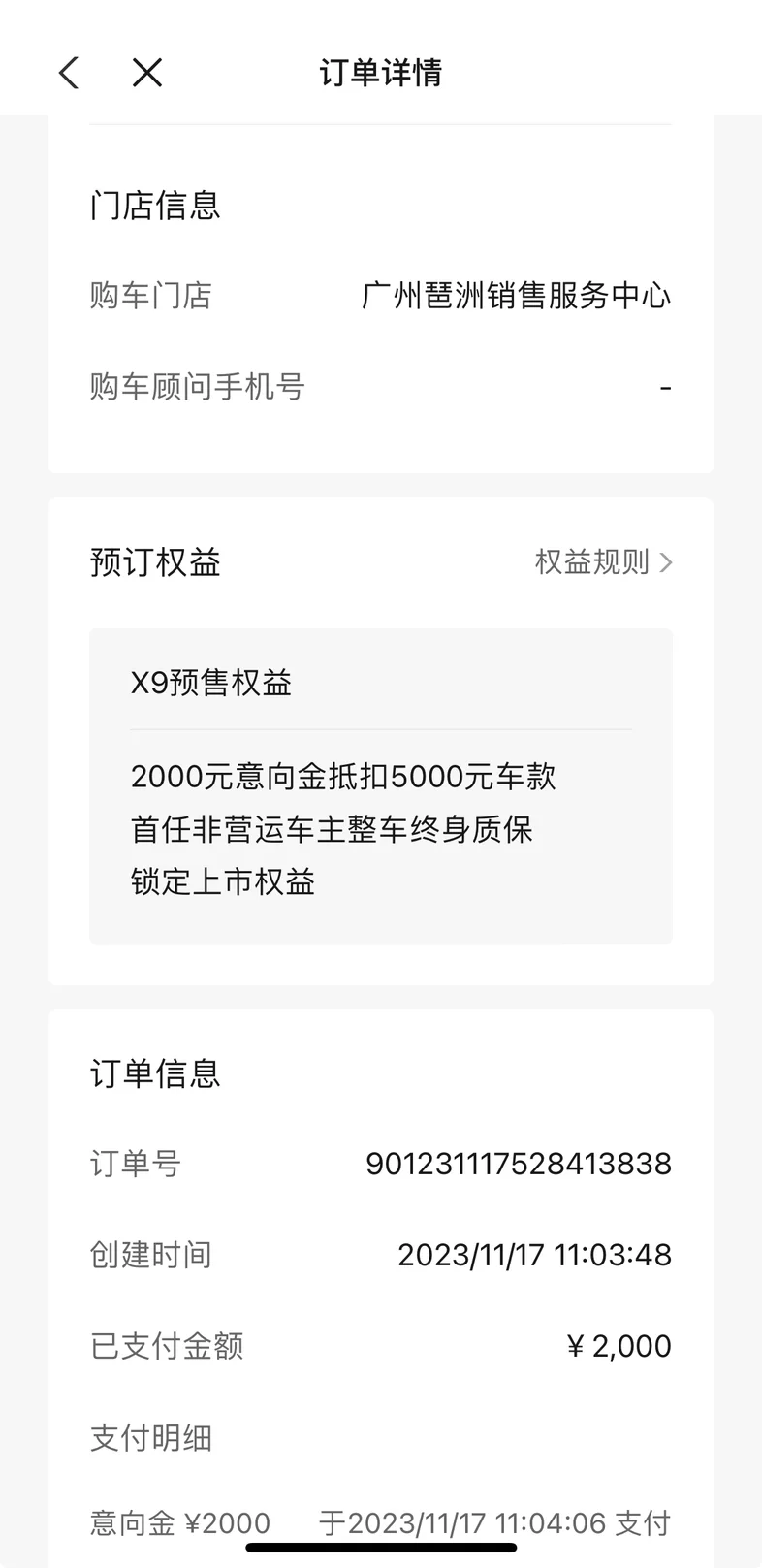Close the 订单详情 page with the X

[147, 73]
